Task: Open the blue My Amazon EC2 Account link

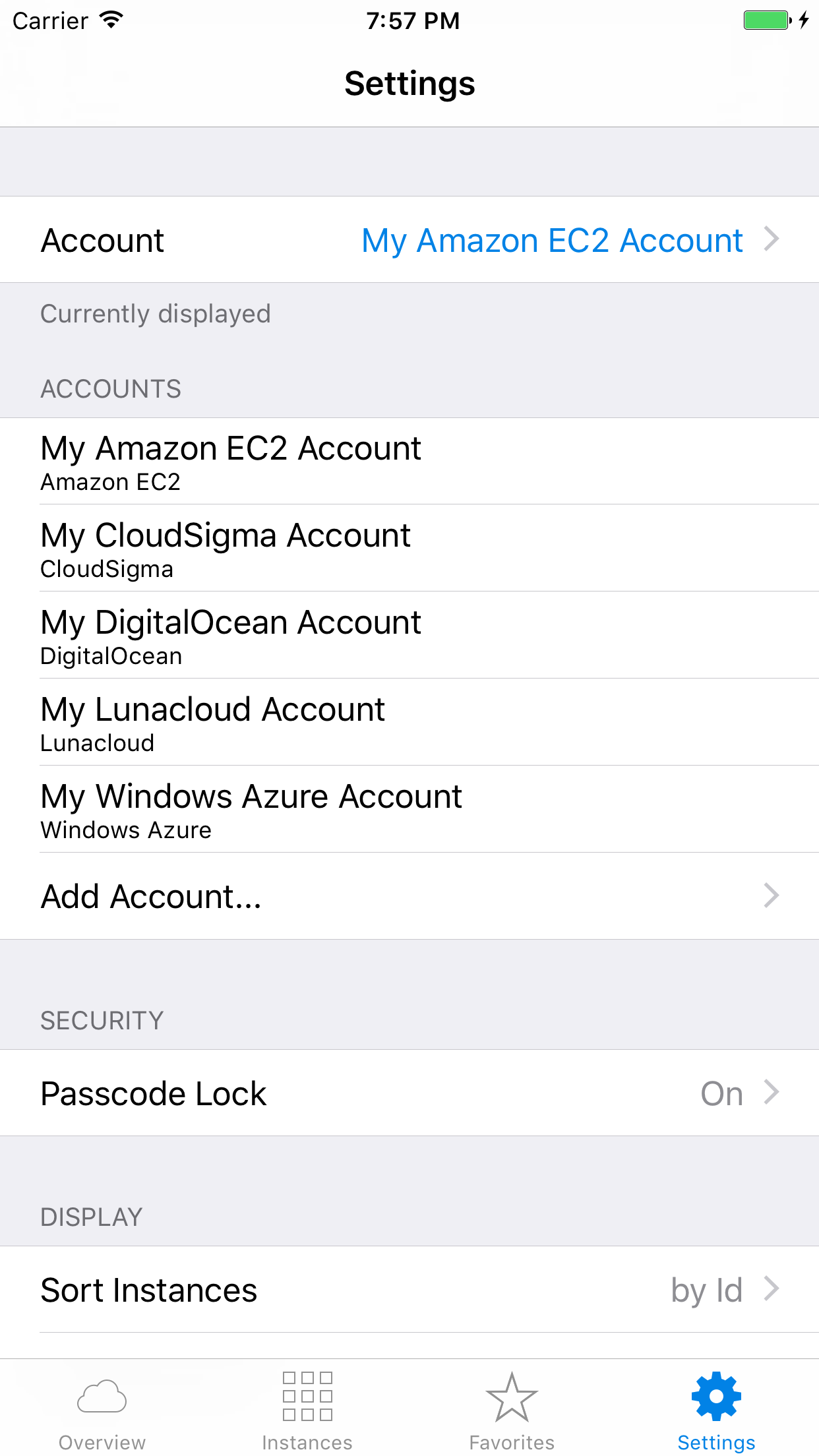Action: [x=553, y=239]
